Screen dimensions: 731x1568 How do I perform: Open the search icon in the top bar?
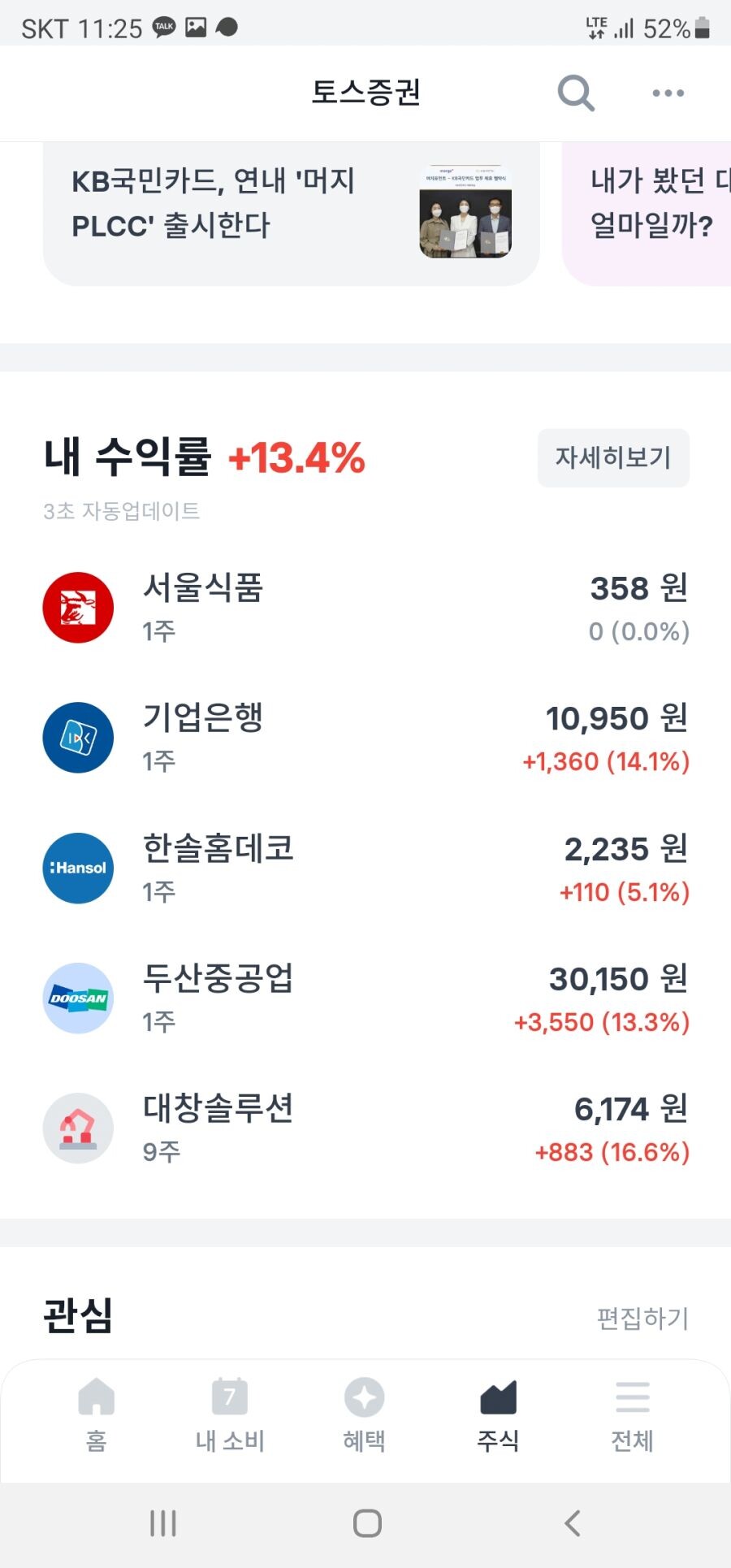576,93
